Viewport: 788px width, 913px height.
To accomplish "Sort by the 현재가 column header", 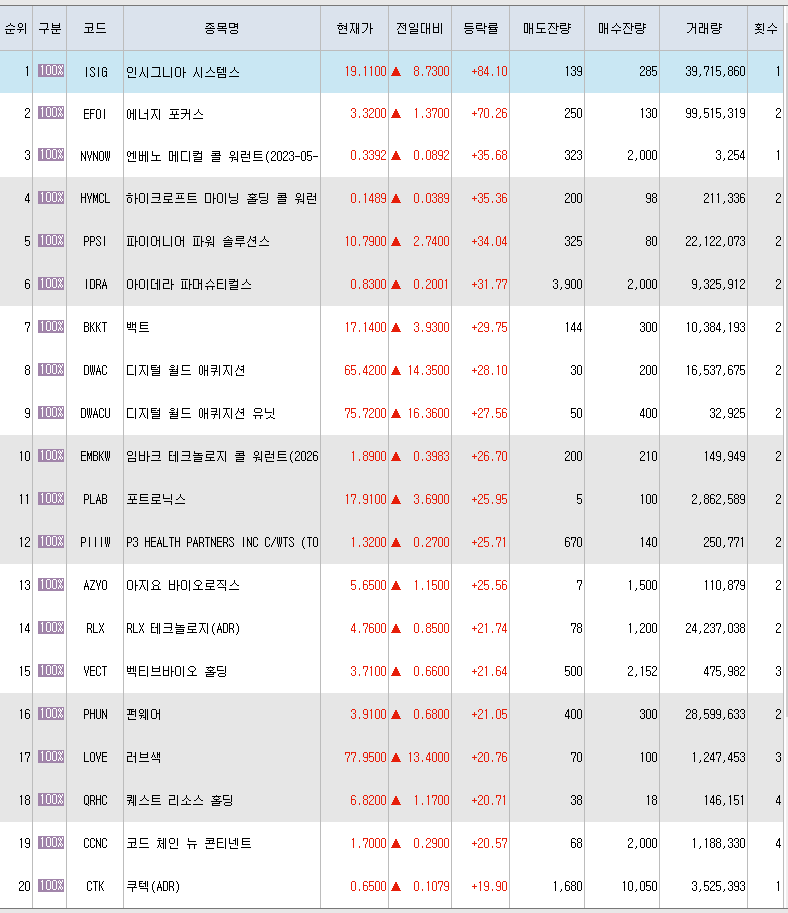I will point(355,29).
